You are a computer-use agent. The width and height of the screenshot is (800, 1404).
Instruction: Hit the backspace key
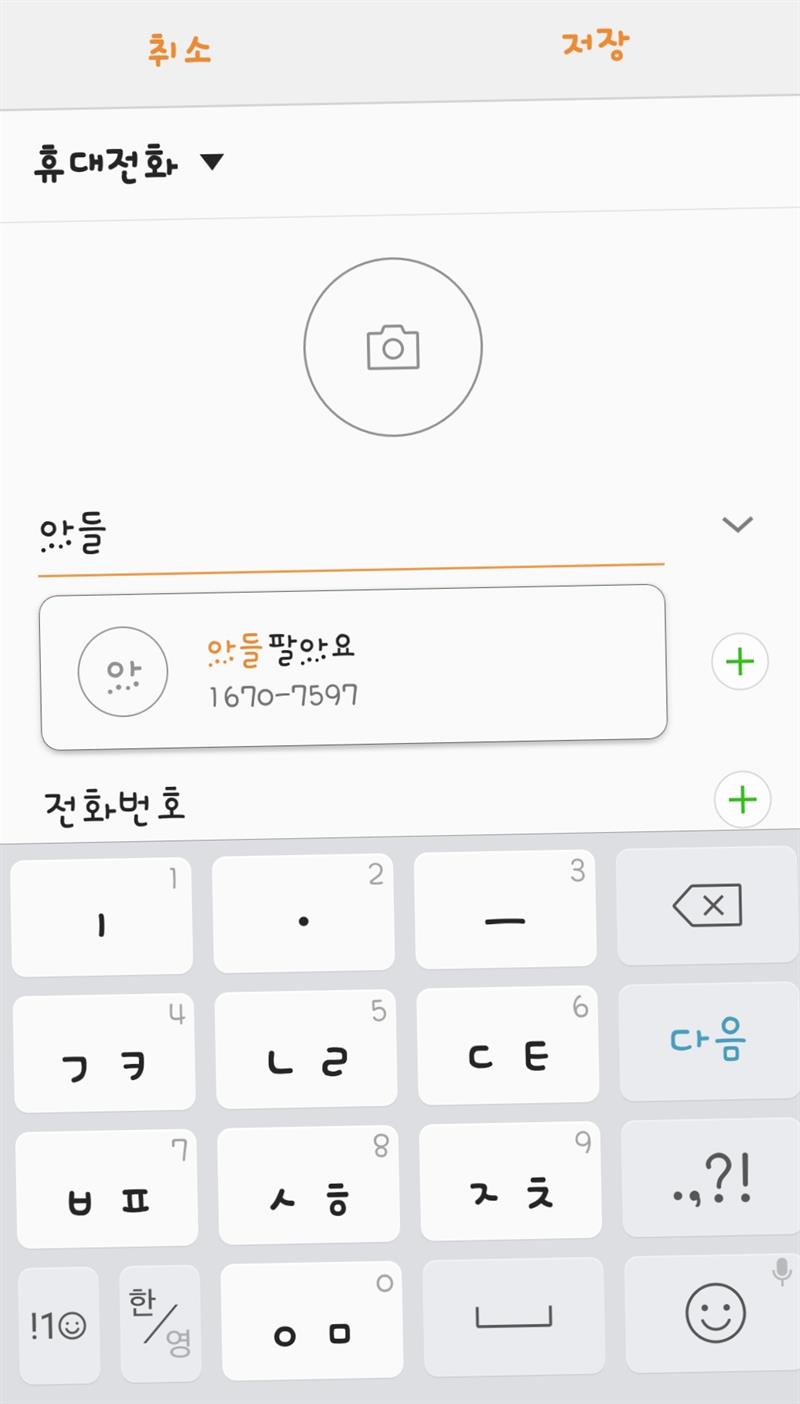point(707,908)
